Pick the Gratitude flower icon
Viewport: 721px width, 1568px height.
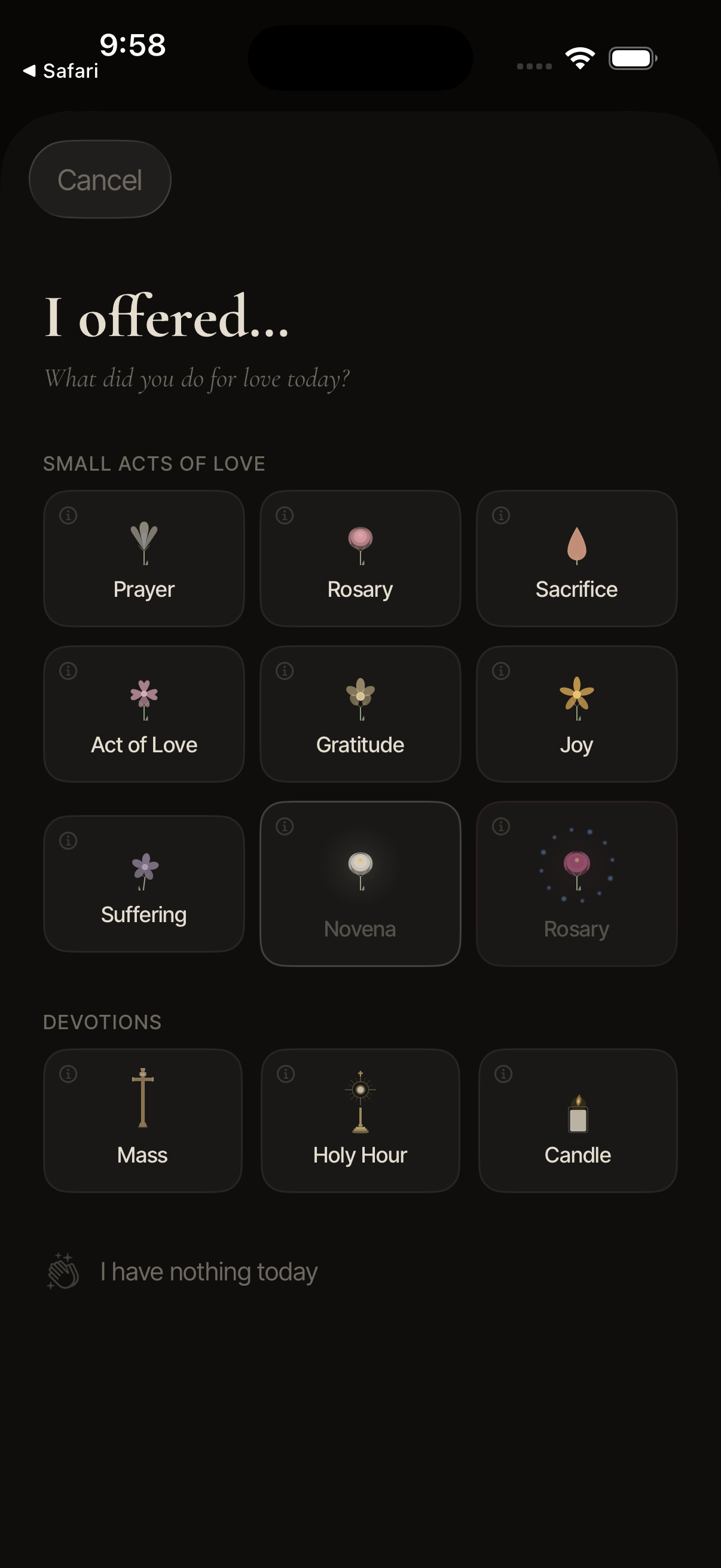(359, 700)
